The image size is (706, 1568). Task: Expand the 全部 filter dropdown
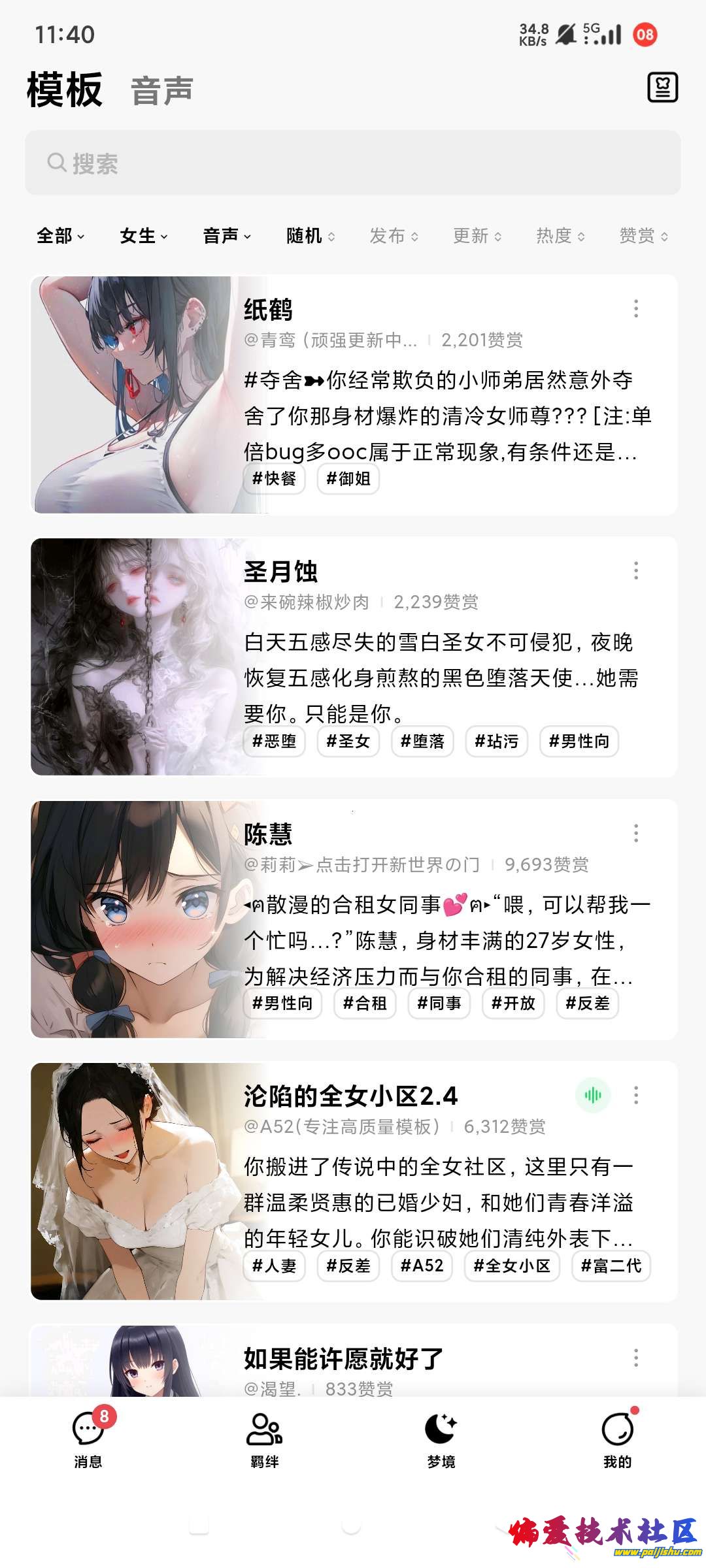click(x=60, y=236)
